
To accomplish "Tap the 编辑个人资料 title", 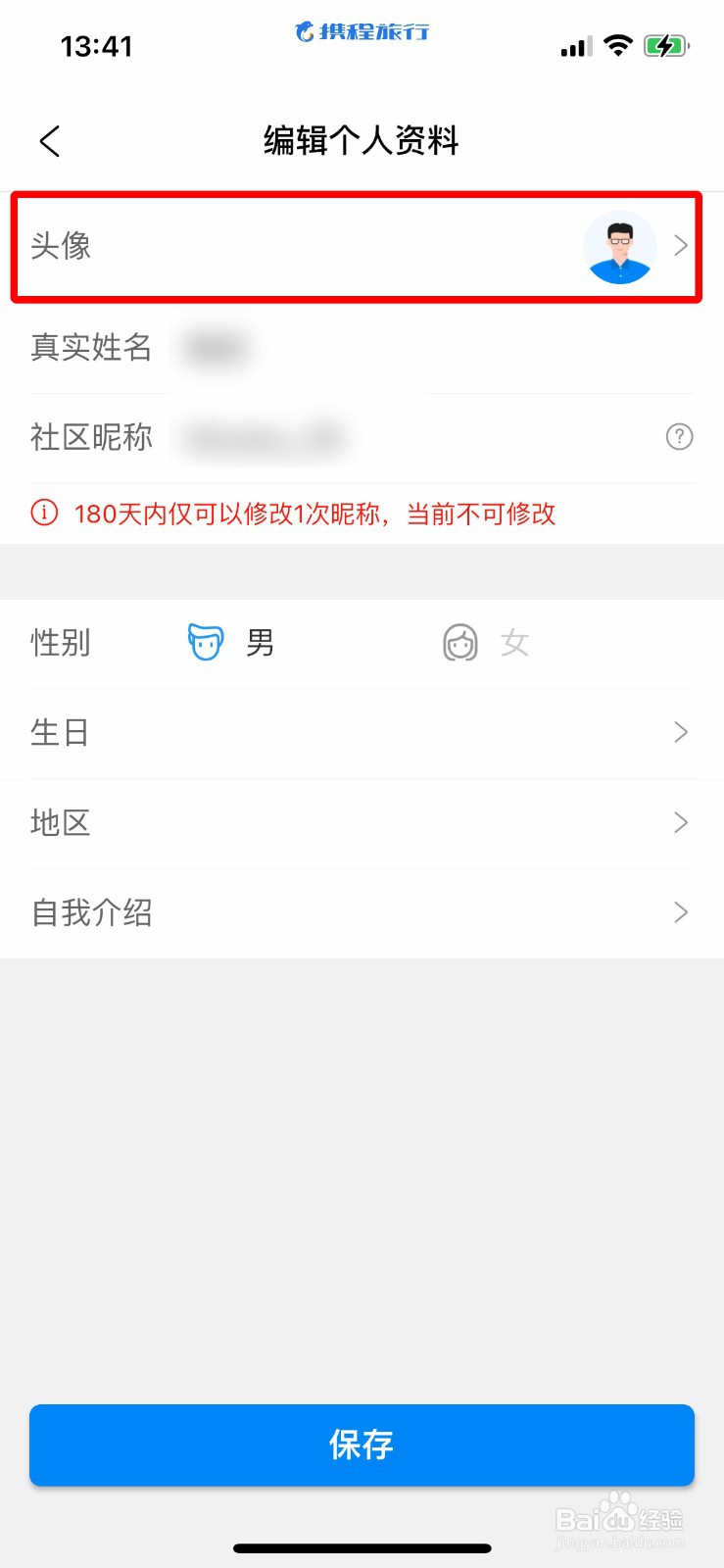I will (x=362, y=142).
